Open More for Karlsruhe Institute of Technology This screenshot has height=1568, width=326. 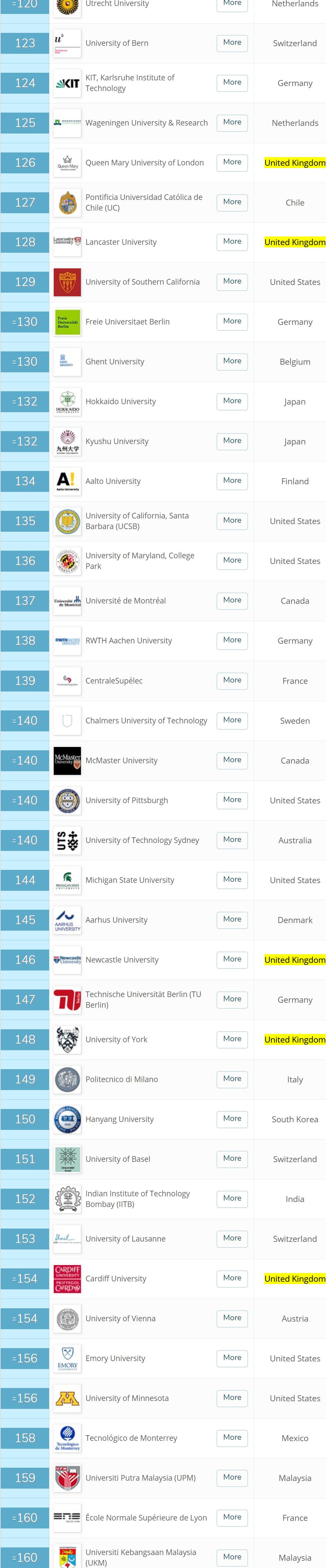(x=232, y=83)
